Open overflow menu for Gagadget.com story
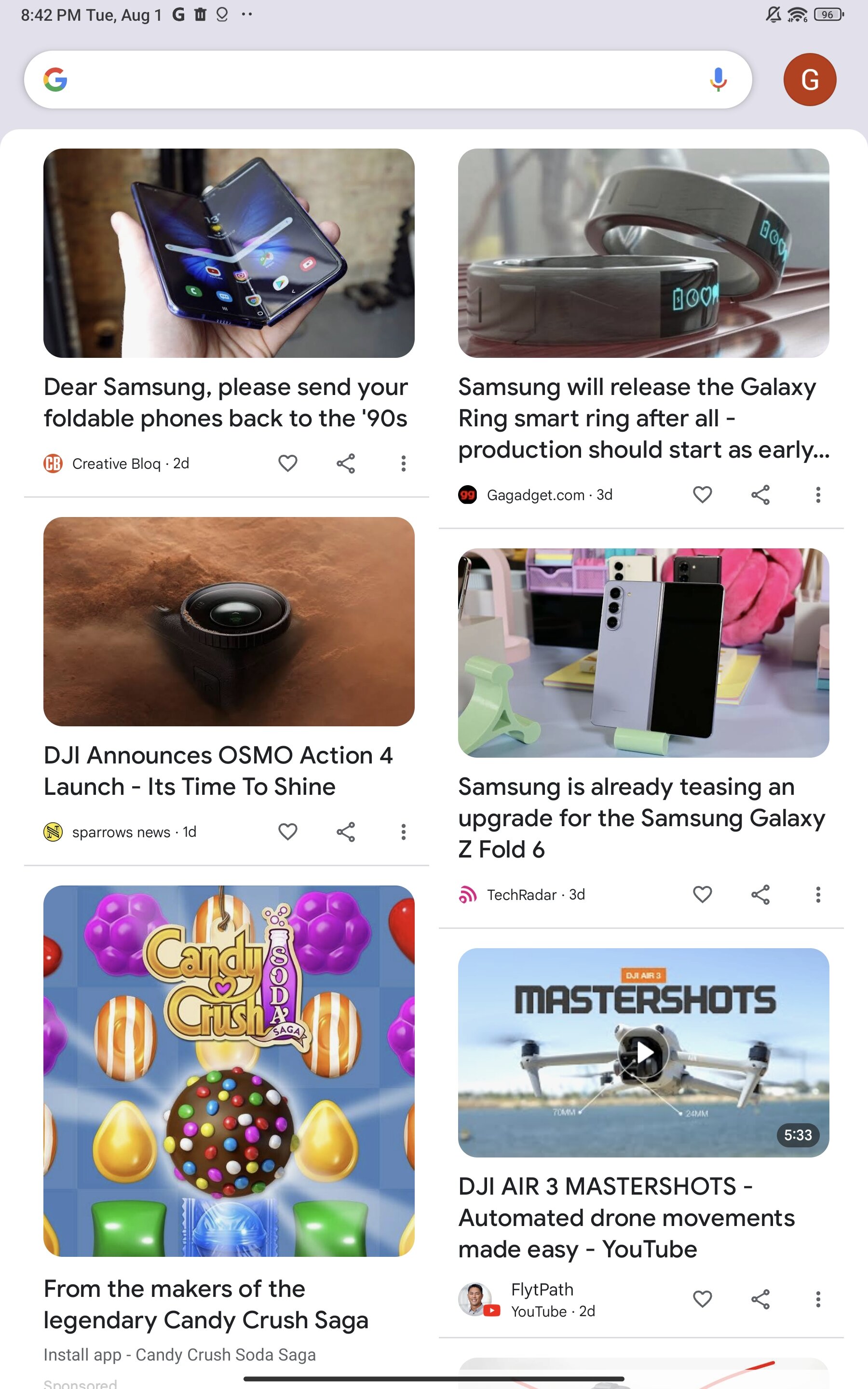Viewport: 868px width, 1389px height. pos(818,495)
